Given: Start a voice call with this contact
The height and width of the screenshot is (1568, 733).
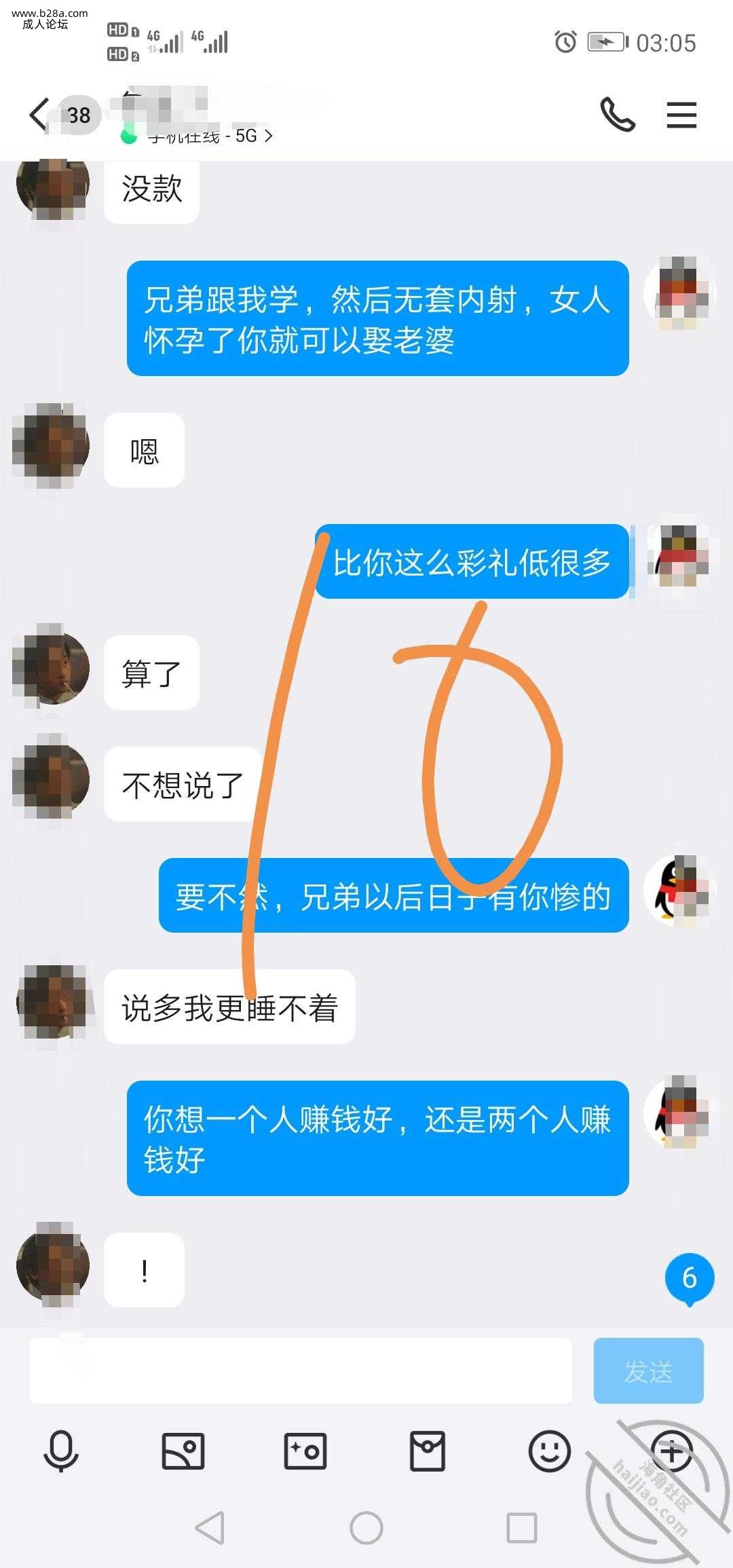Looking at the screenshot, I should 617,114.
